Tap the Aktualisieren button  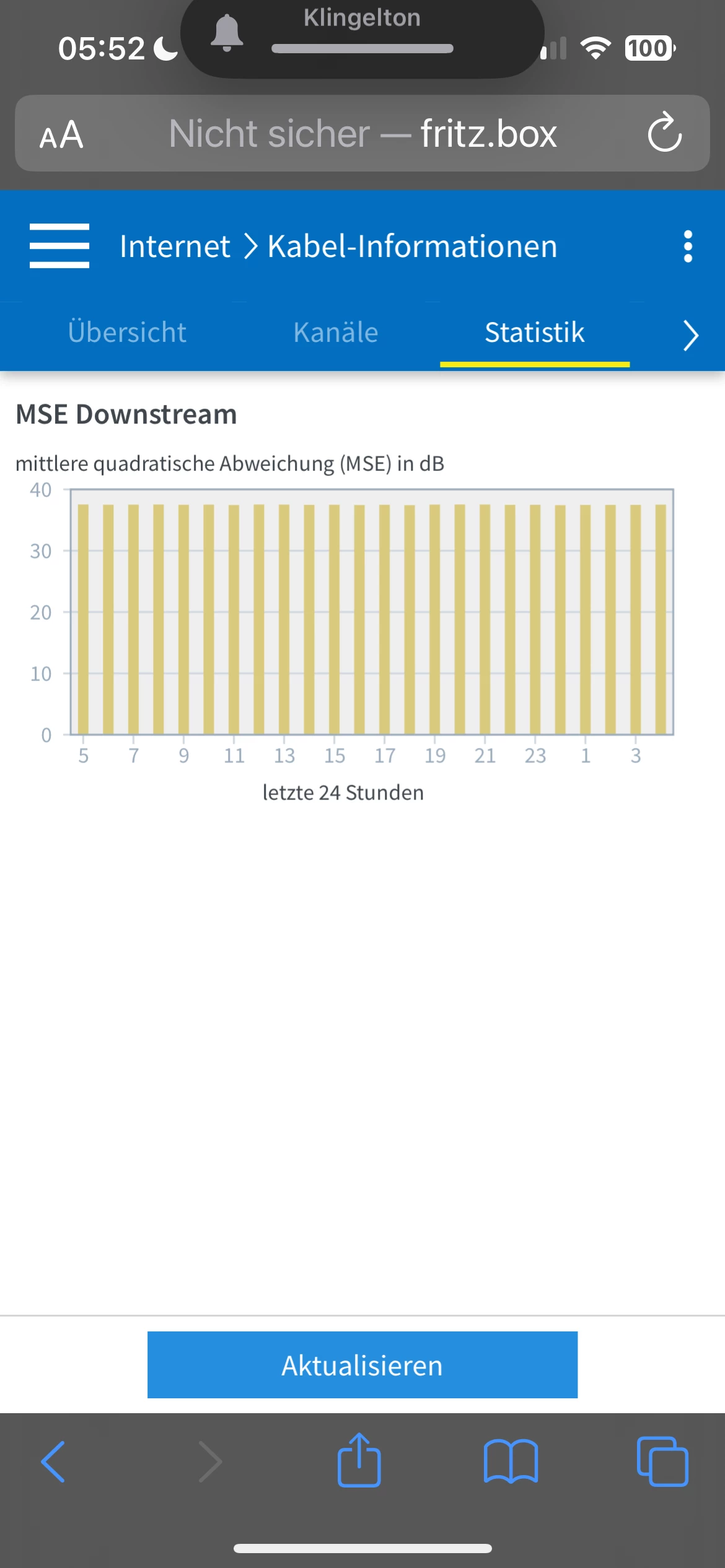[362, 1365]
